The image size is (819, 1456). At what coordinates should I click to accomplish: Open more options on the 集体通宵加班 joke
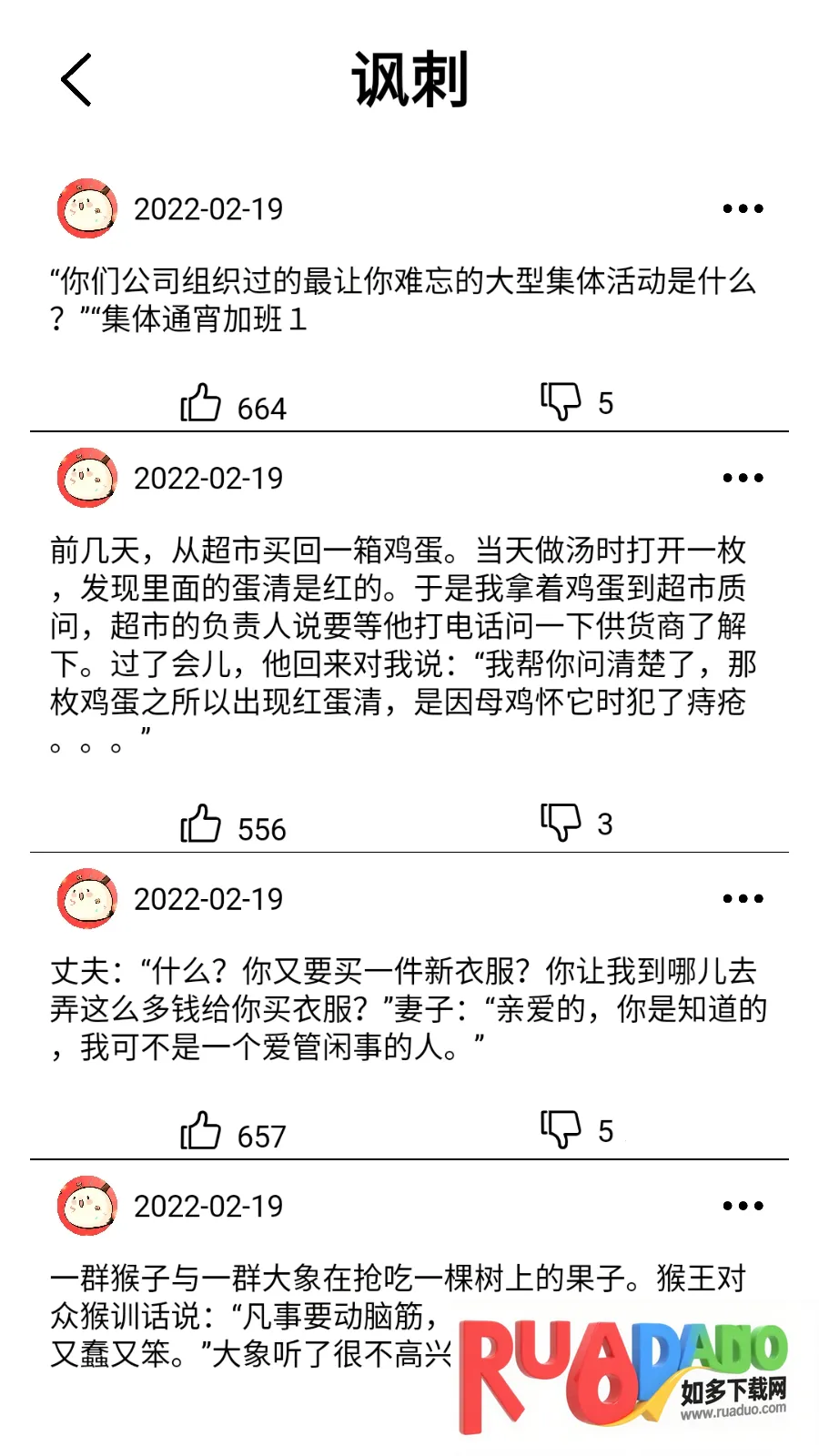(x=743, y=208)
